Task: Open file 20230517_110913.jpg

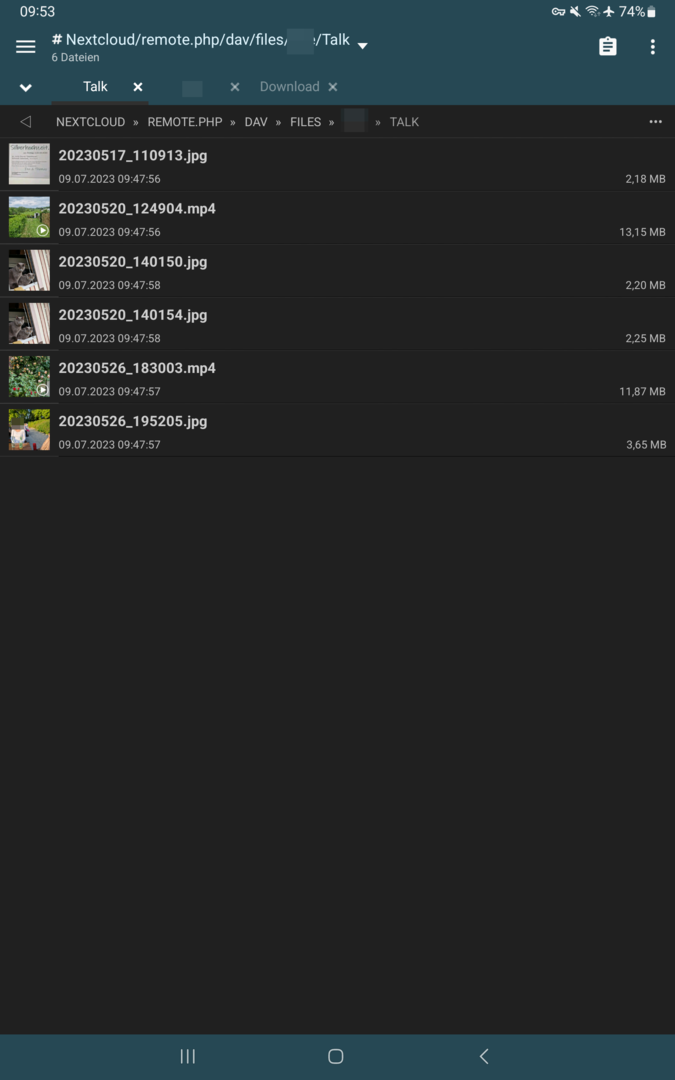Action: click(133, 156)
